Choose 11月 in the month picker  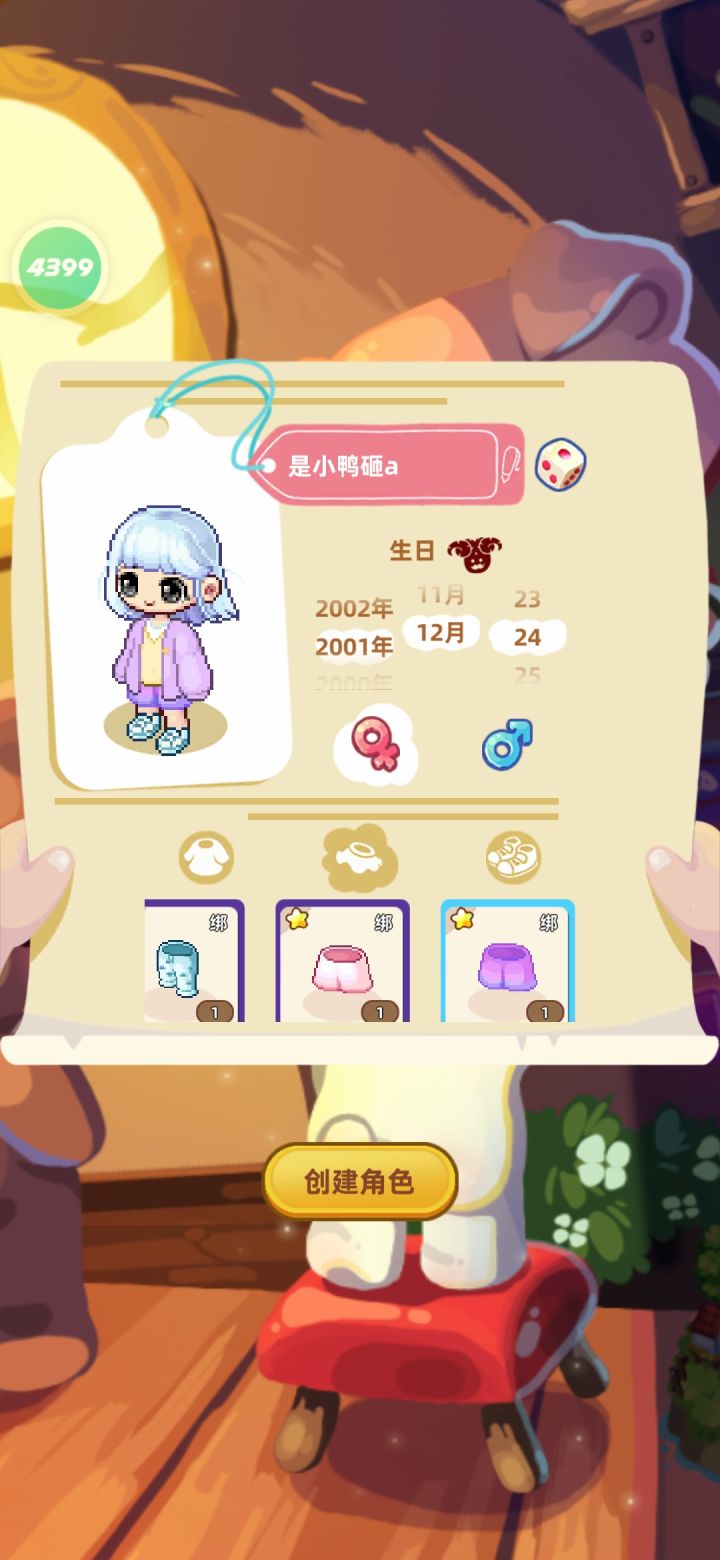pos(440,592)
